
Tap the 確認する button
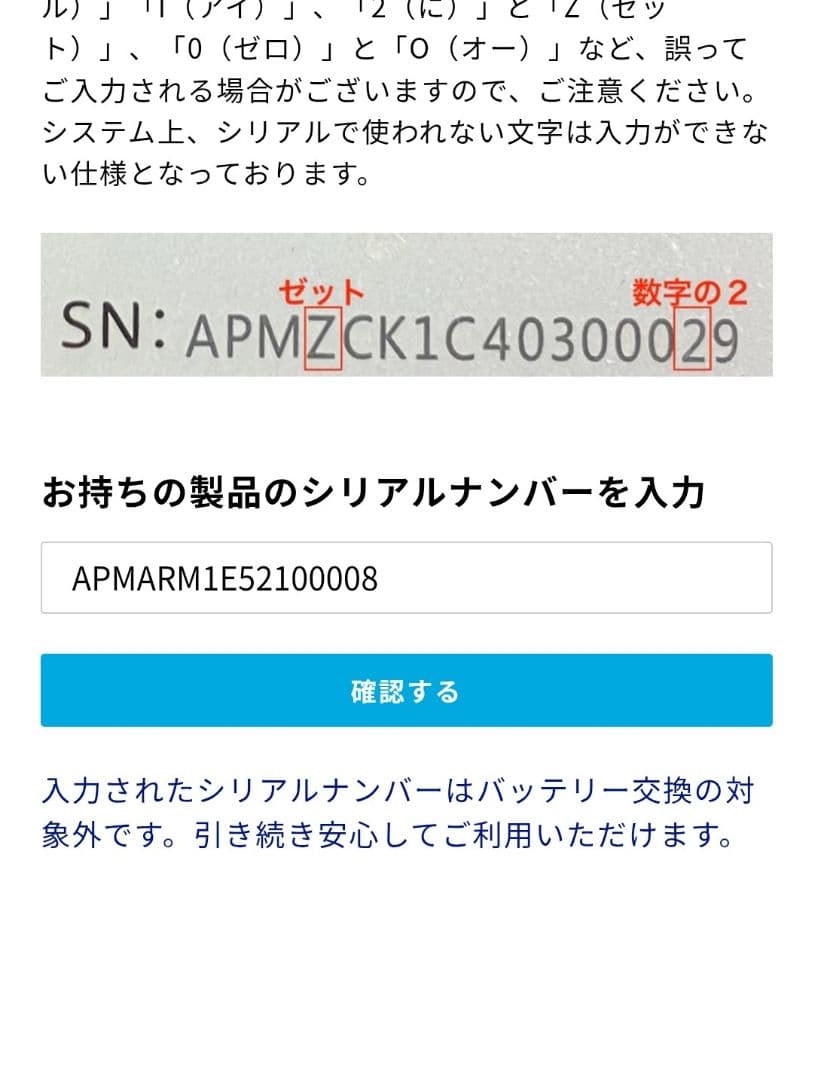[406, 690]
